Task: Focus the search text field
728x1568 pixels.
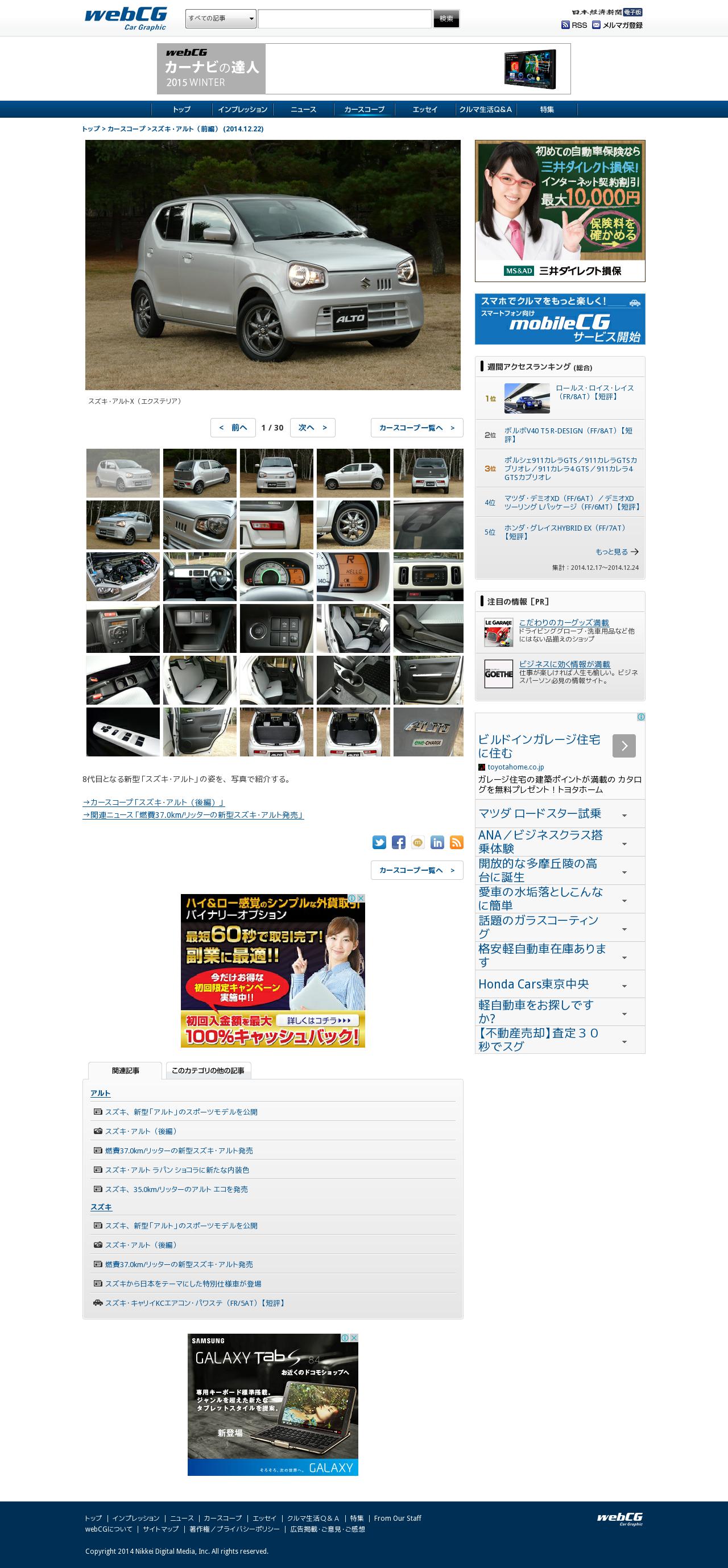Action: pos(345,19)
